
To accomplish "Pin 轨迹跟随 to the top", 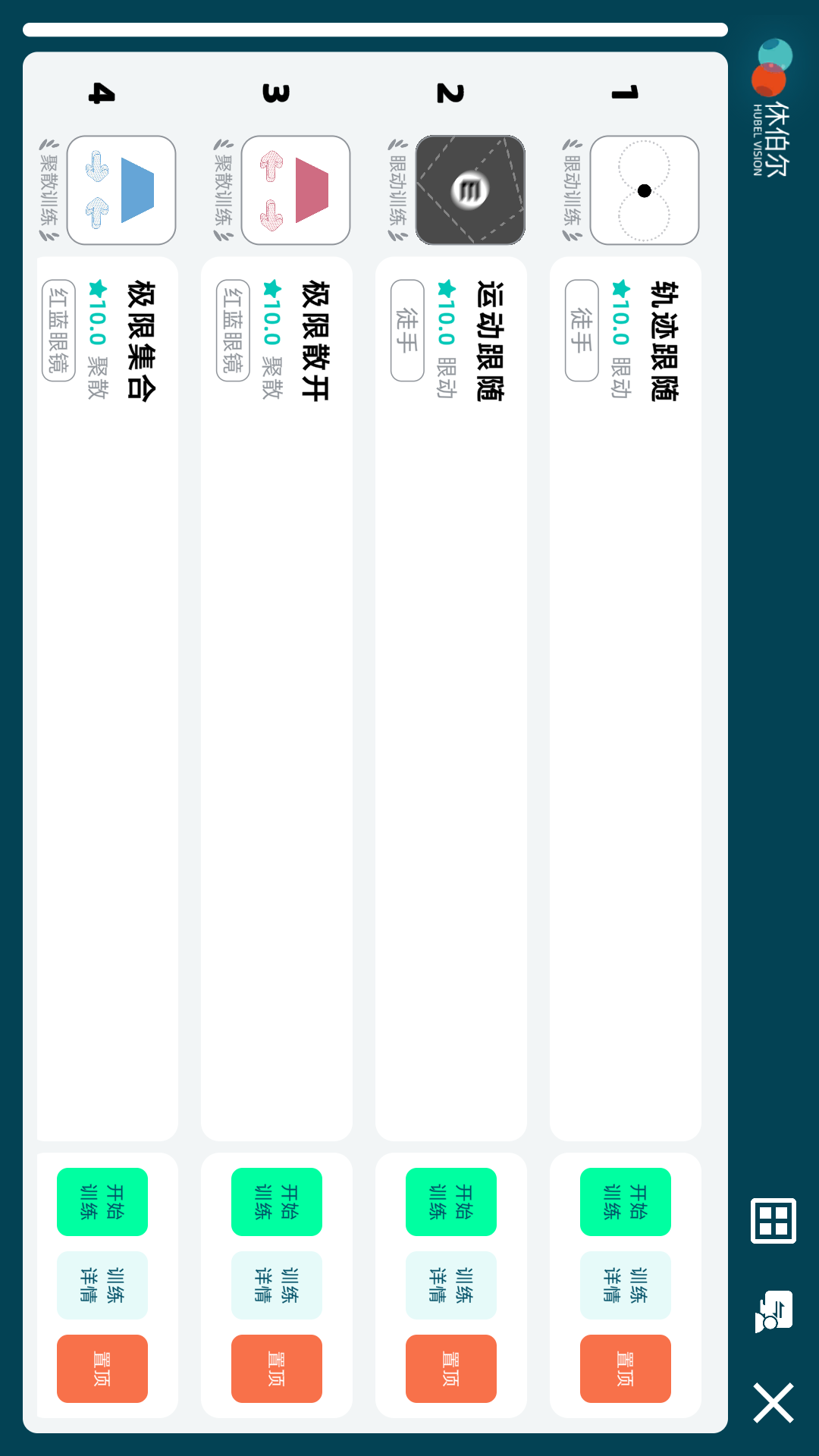I will click(x=626, y=1369).
